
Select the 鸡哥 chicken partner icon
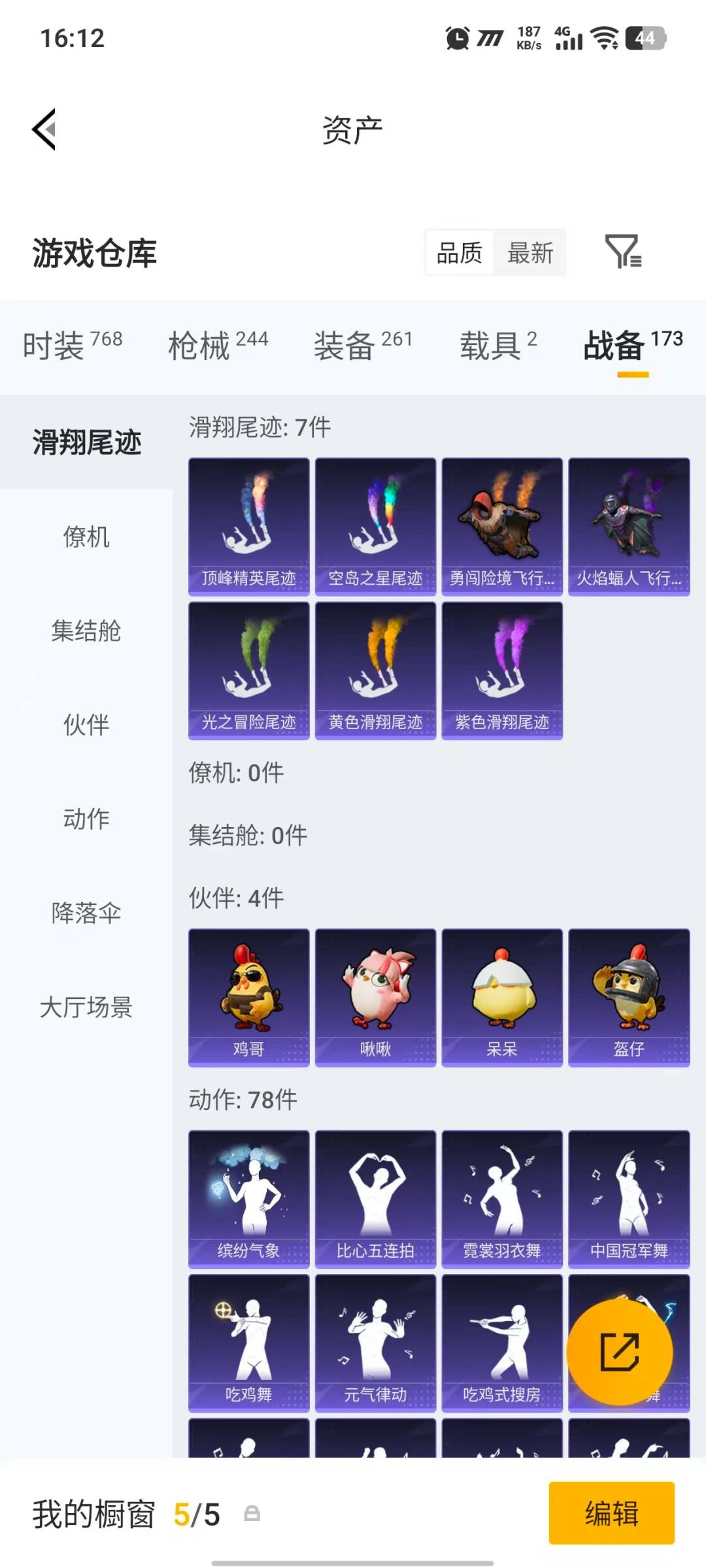click(248, 996)
